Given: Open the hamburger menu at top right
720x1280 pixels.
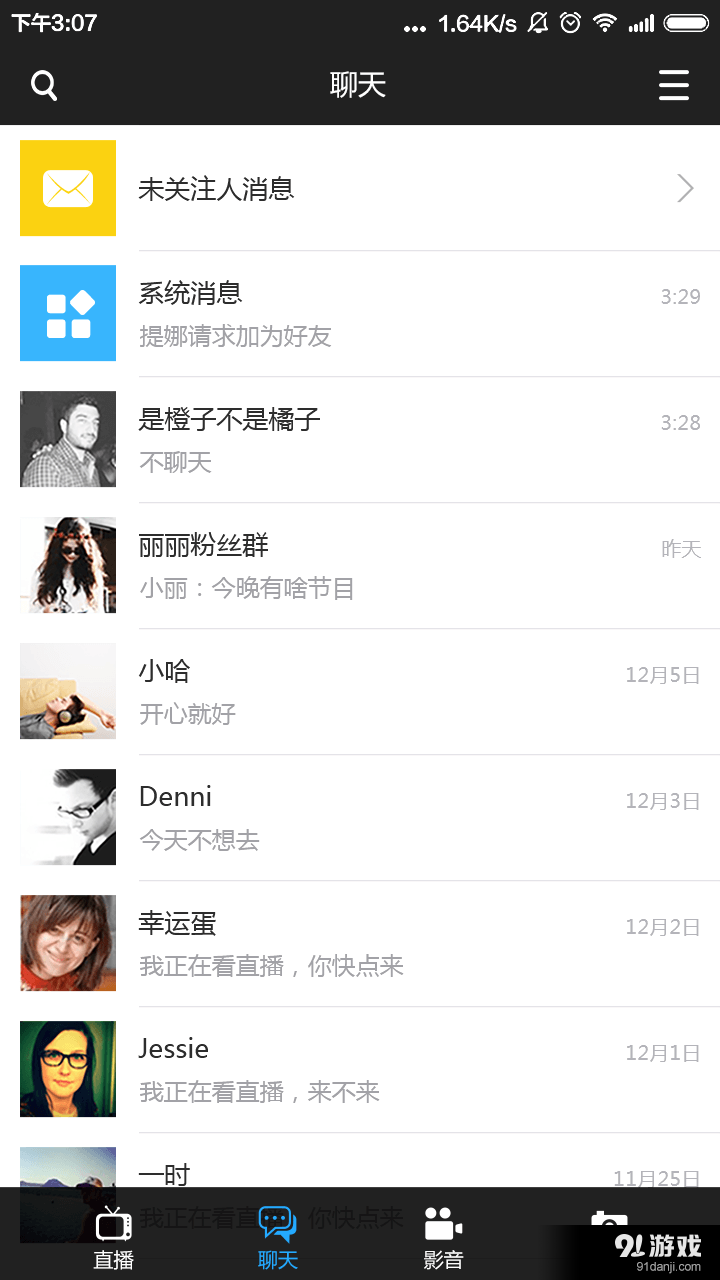Looking at the screenshot, I should [x=674, y=85].
